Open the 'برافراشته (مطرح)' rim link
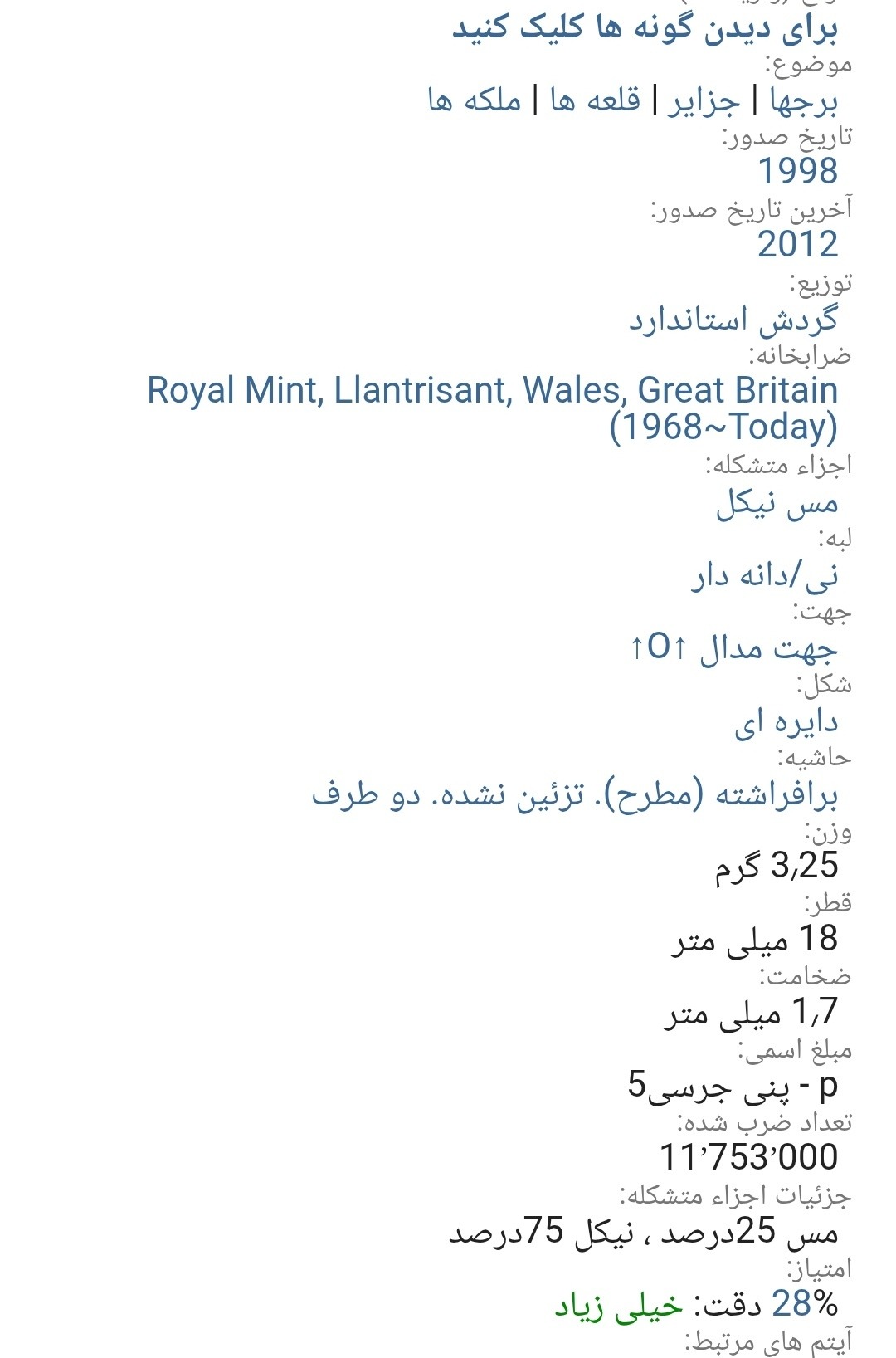Viewport: 896px width, 1358px height. coord(574,795)
